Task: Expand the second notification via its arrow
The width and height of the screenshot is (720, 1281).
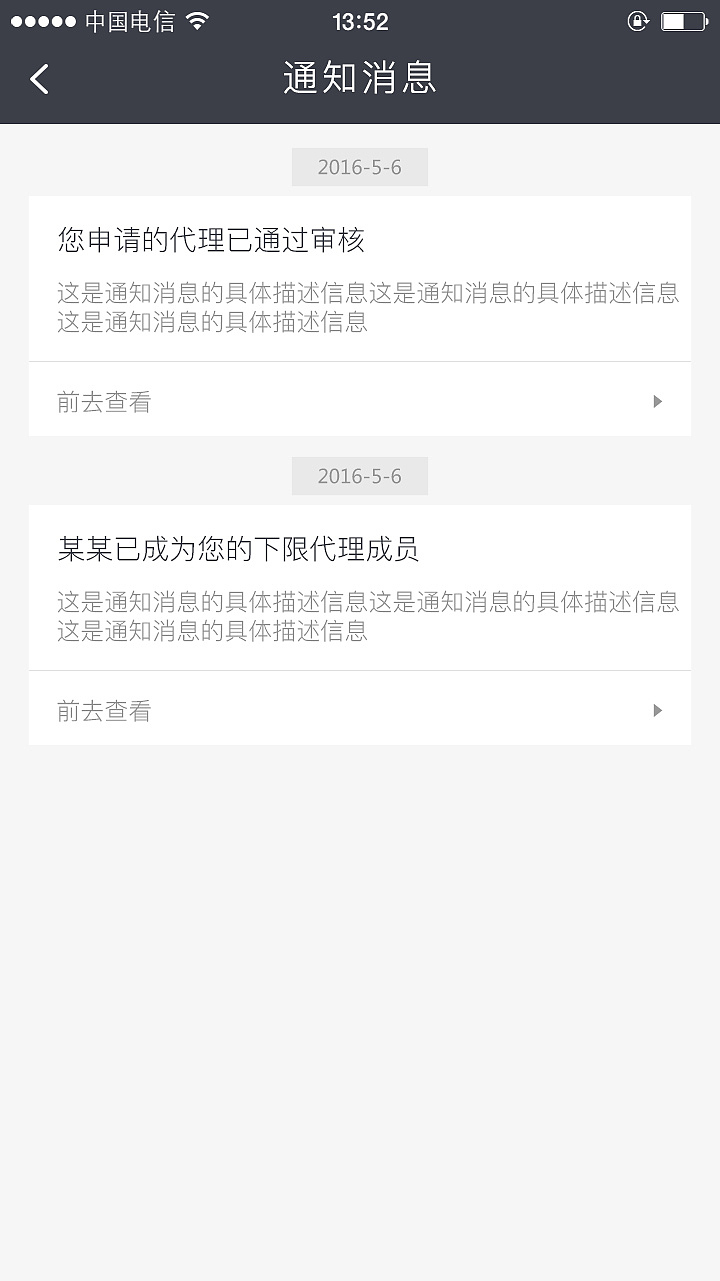Action: click(657, 709)
